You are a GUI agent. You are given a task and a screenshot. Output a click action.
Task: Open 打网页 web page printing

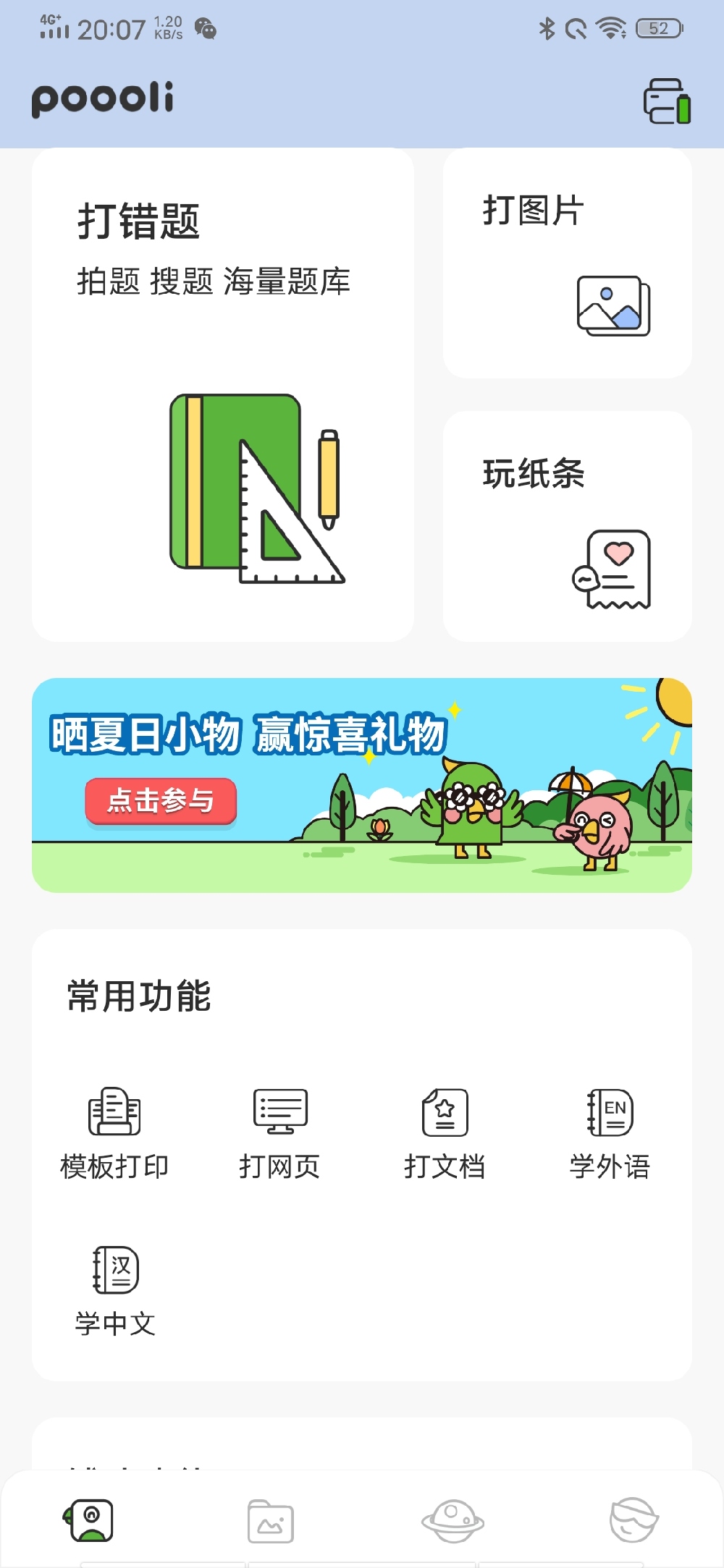point(279,1132)
